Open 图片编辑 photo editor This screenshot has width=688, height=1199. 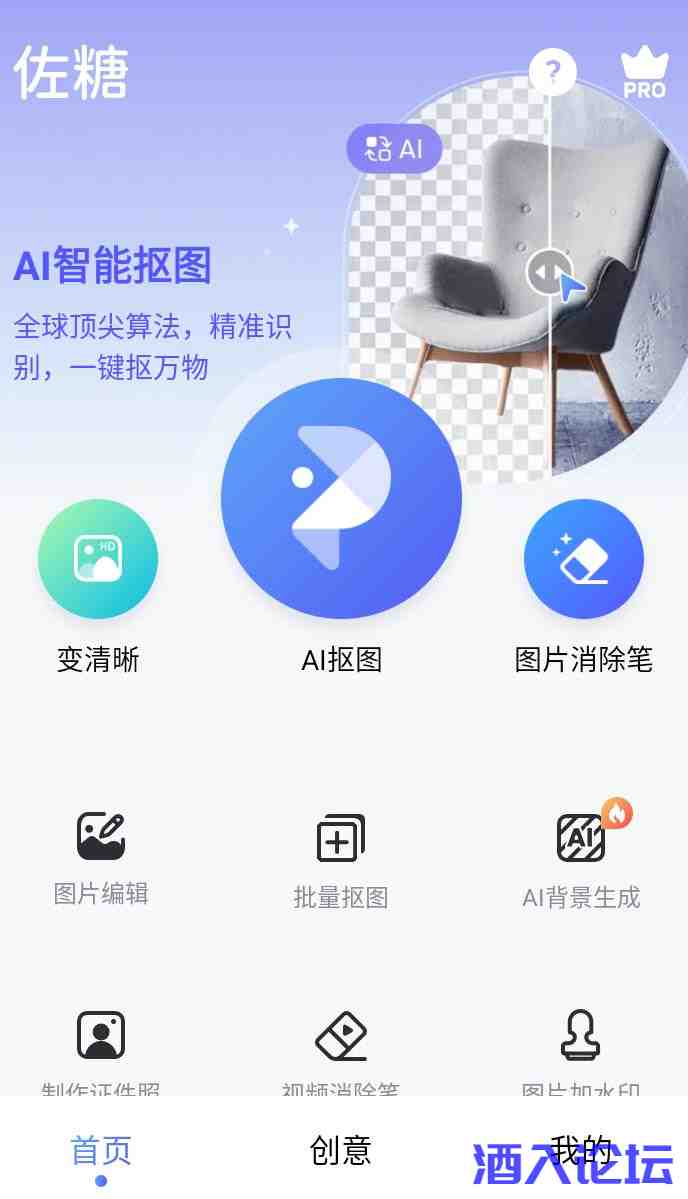101,837
